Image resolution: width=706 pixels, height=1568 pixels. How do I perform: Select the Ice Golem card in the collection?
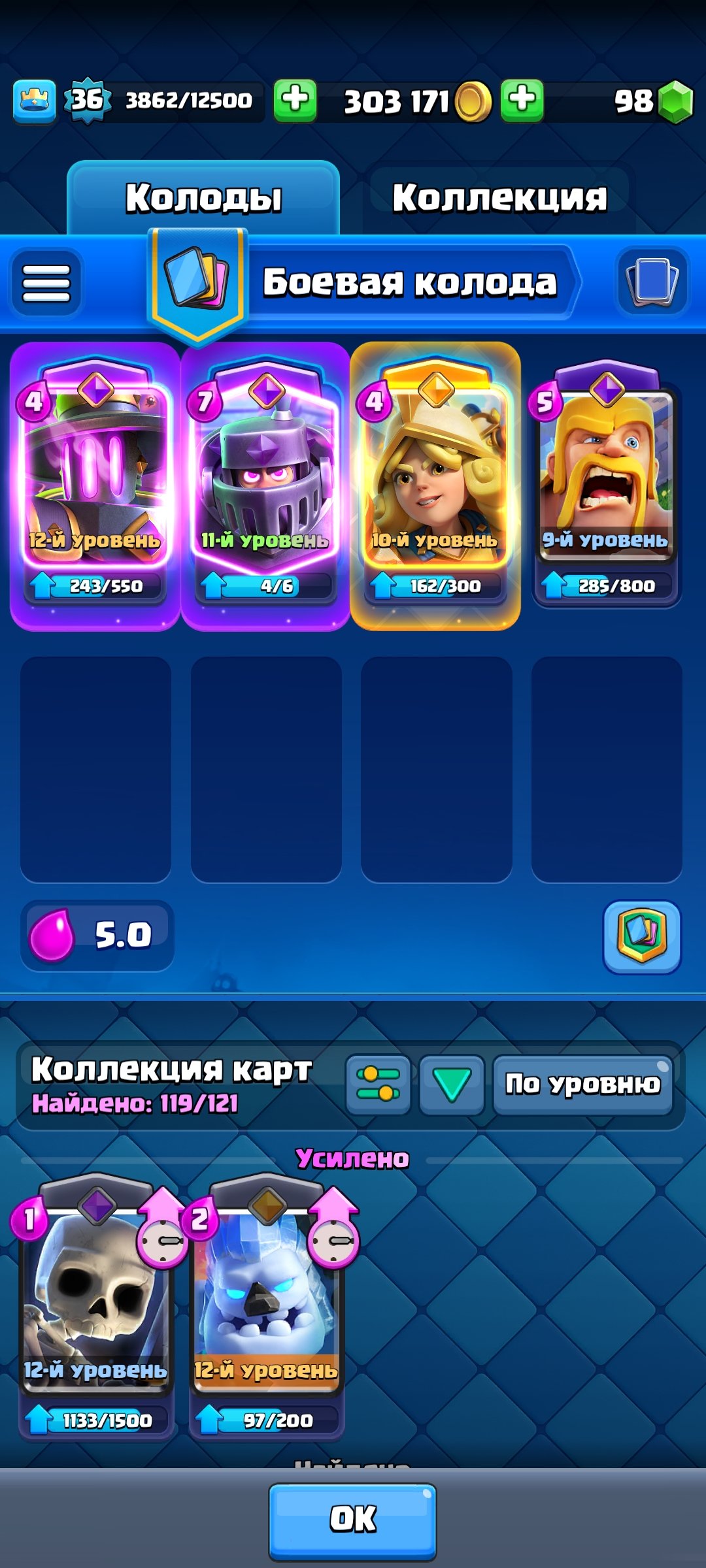(266, 1300)
